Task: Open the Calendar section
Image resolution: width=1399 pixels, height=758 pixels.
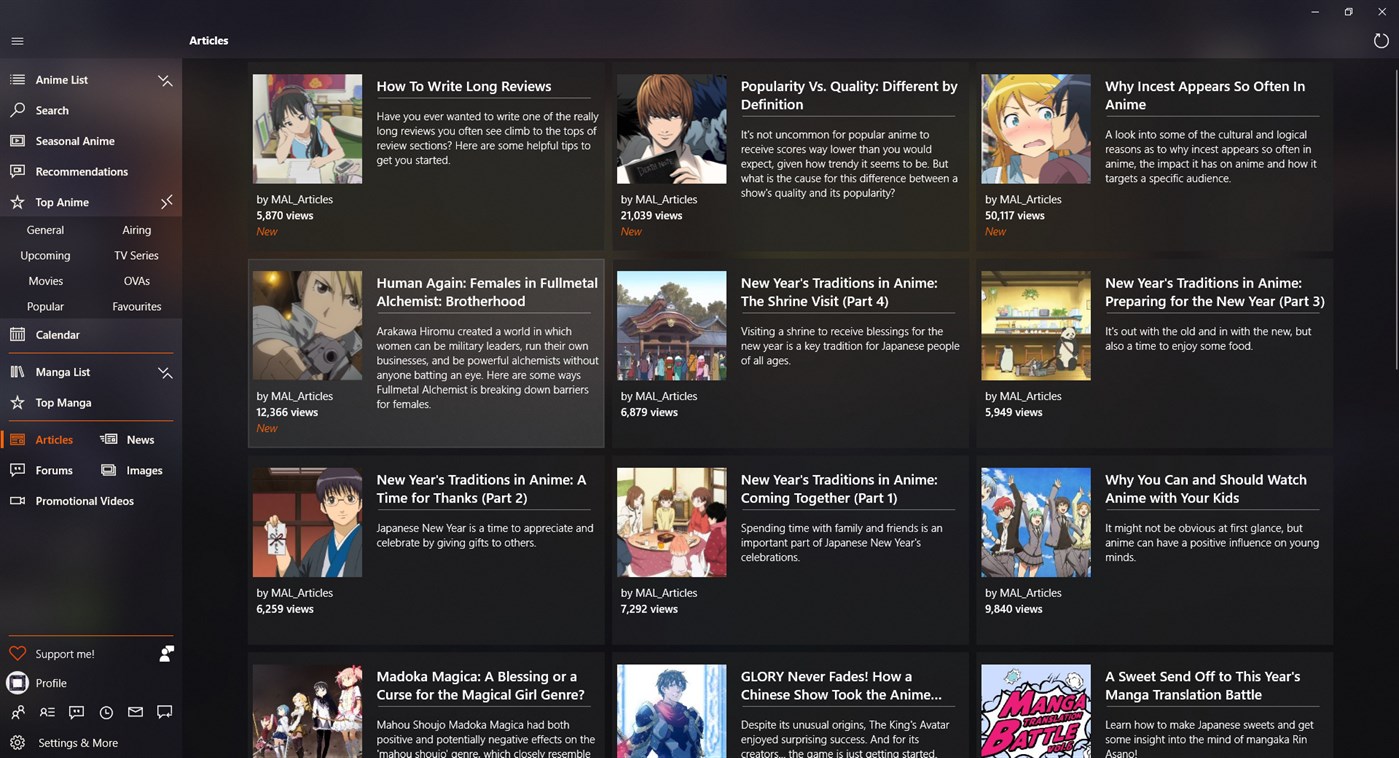Action: (x=57, y=335)
